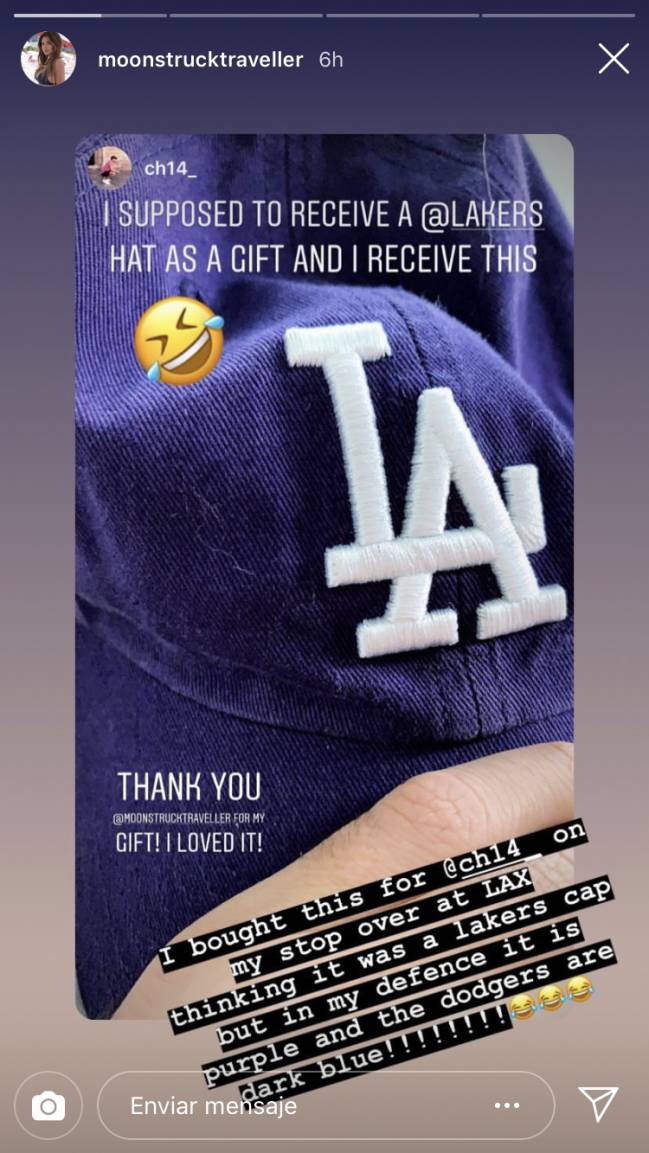The width and height of the screenshot is (649, 1153).
Task: Open the camera icon
Action: pos(47,1105)
